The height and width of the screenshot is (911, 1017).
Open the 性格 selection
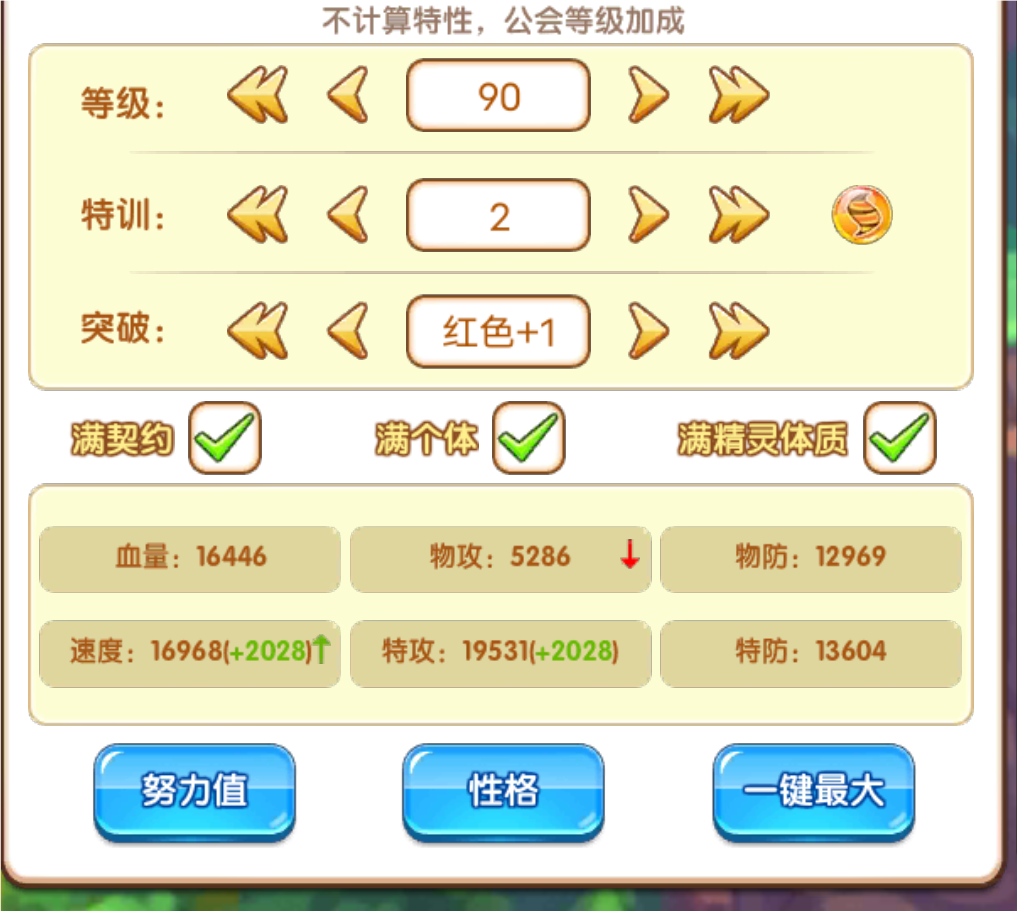(x=503, y=791)
